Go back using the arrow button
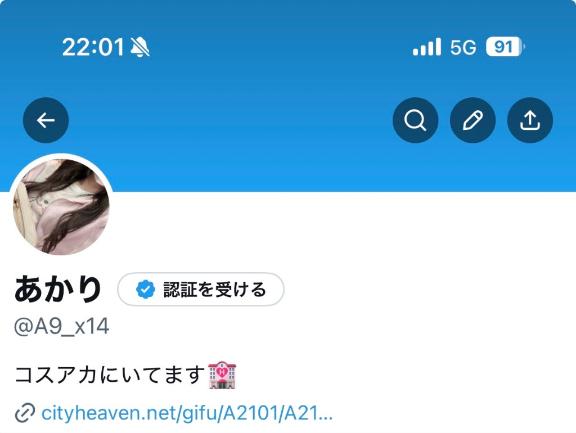This screenshot has width=576, height=433. (46, 120)
